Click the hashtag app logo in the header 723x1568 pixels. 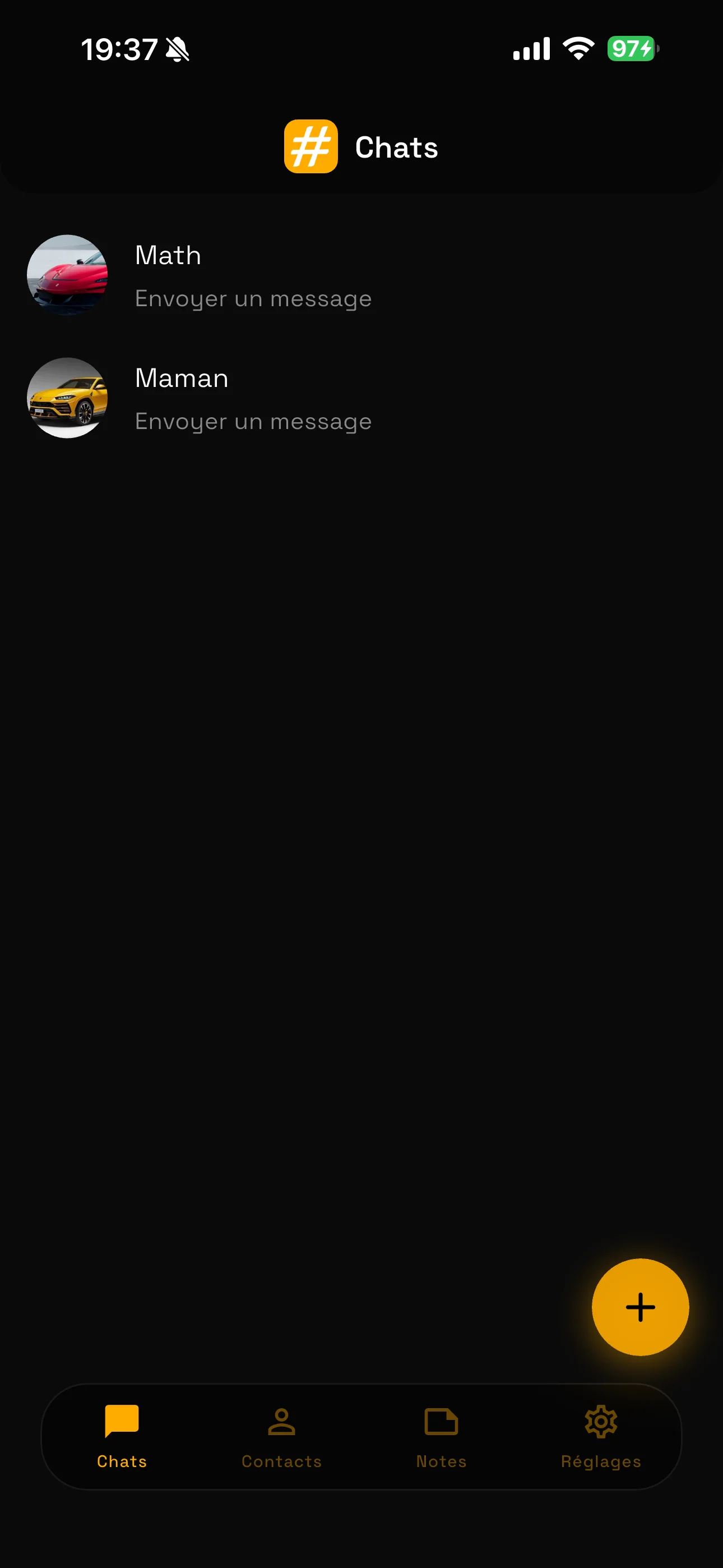(x=311, y=147)
